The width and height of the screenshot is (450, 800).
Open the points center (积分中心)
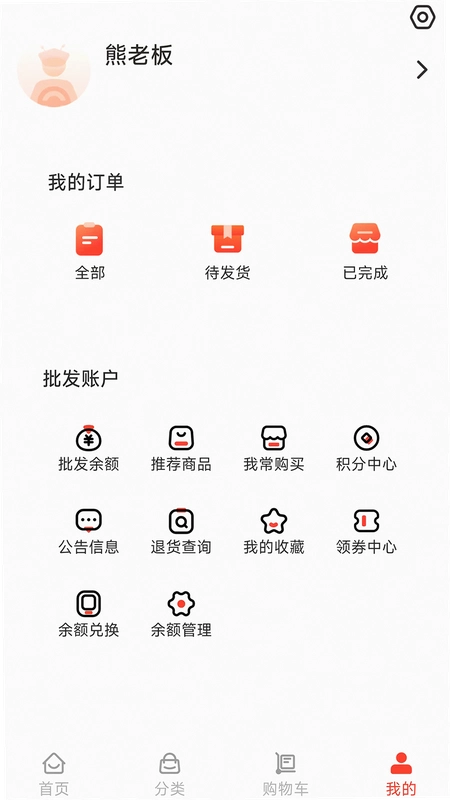tap(366, 448)
